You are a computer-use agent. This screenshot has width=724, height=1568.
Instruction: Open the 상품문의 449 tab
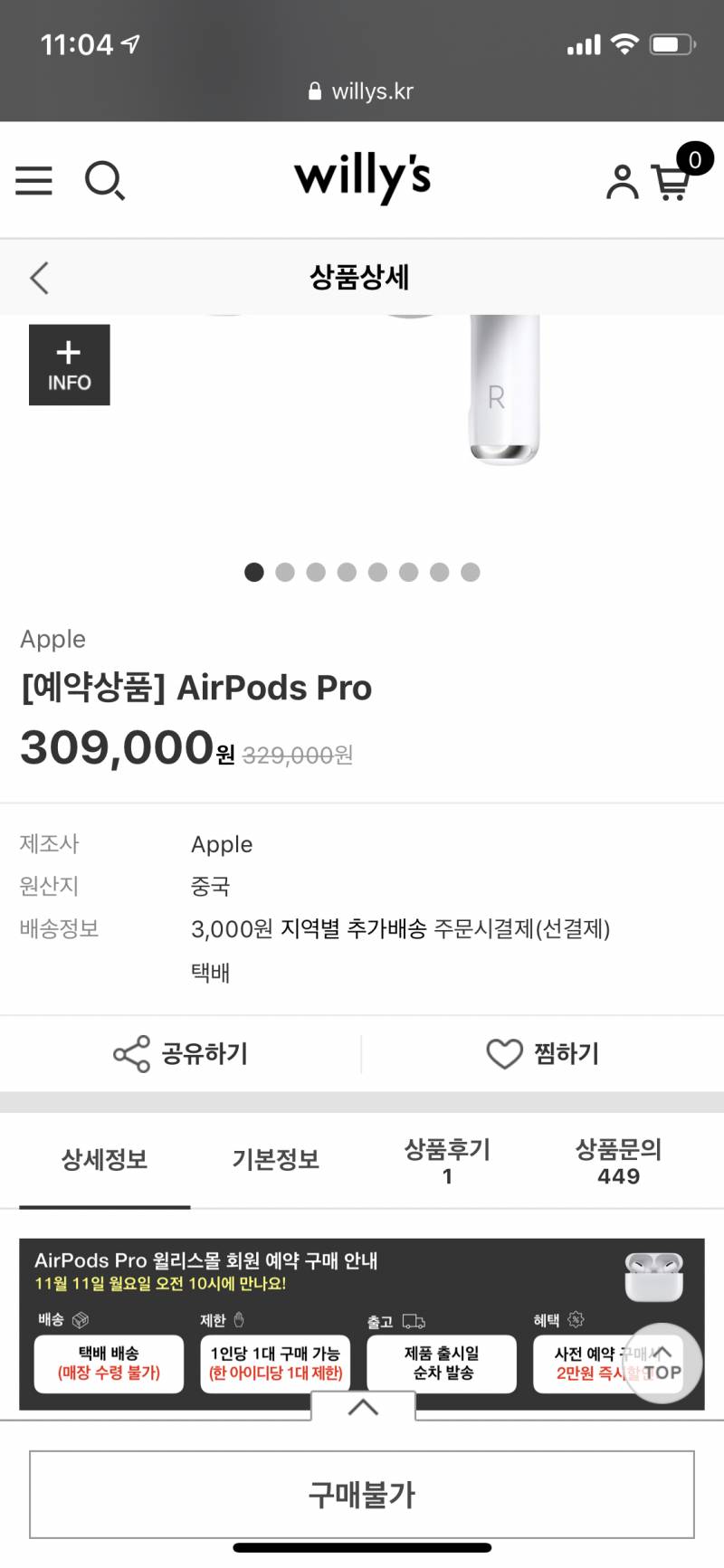coord(618,1161)
